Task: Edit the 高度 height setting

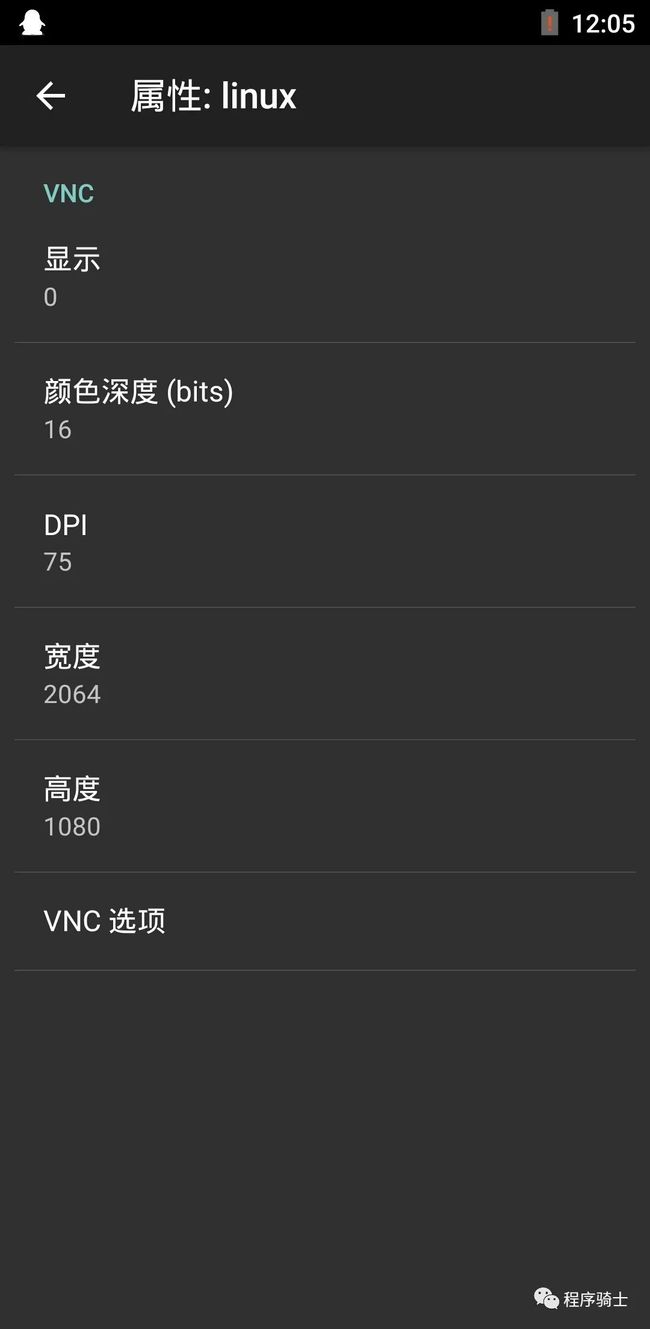Action: 325,806
